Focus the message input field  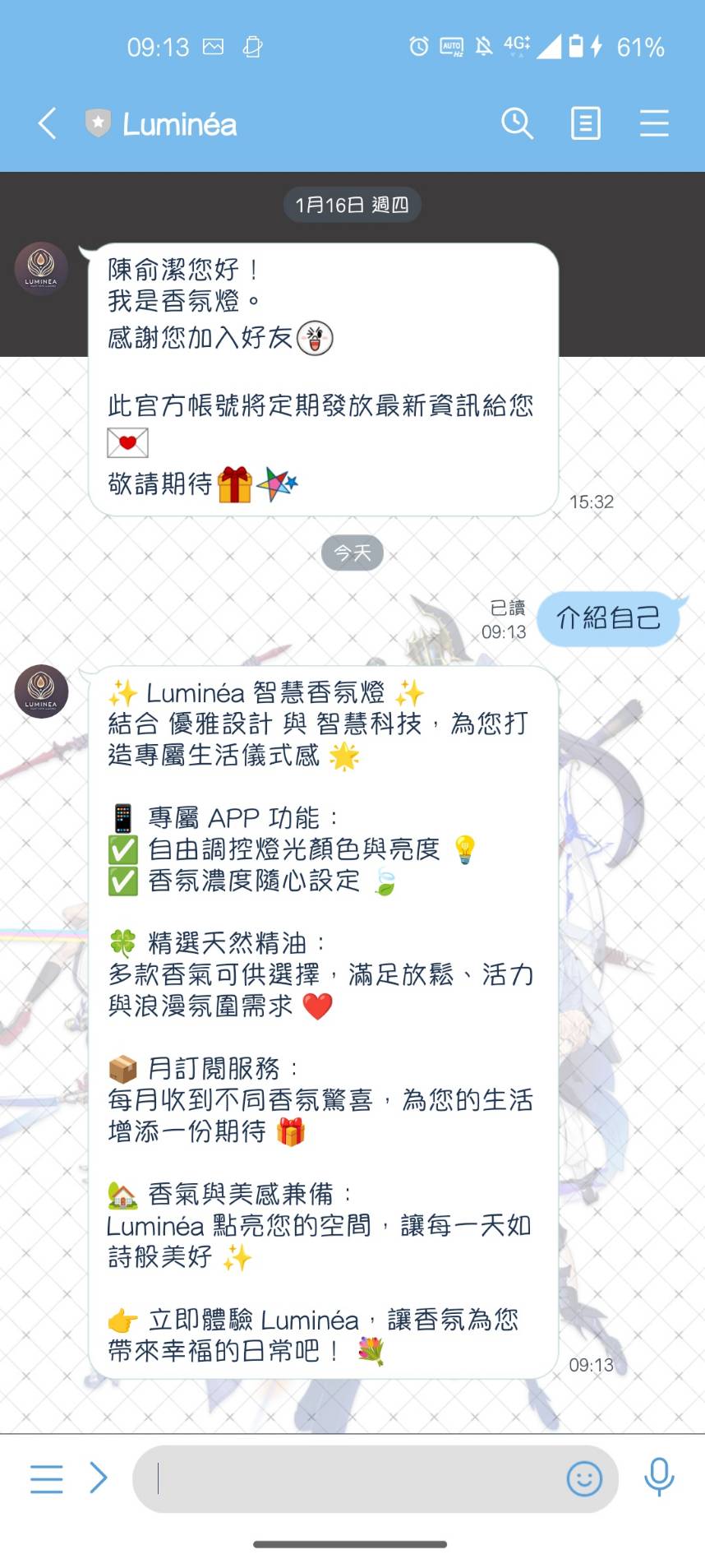point(353,1478)
